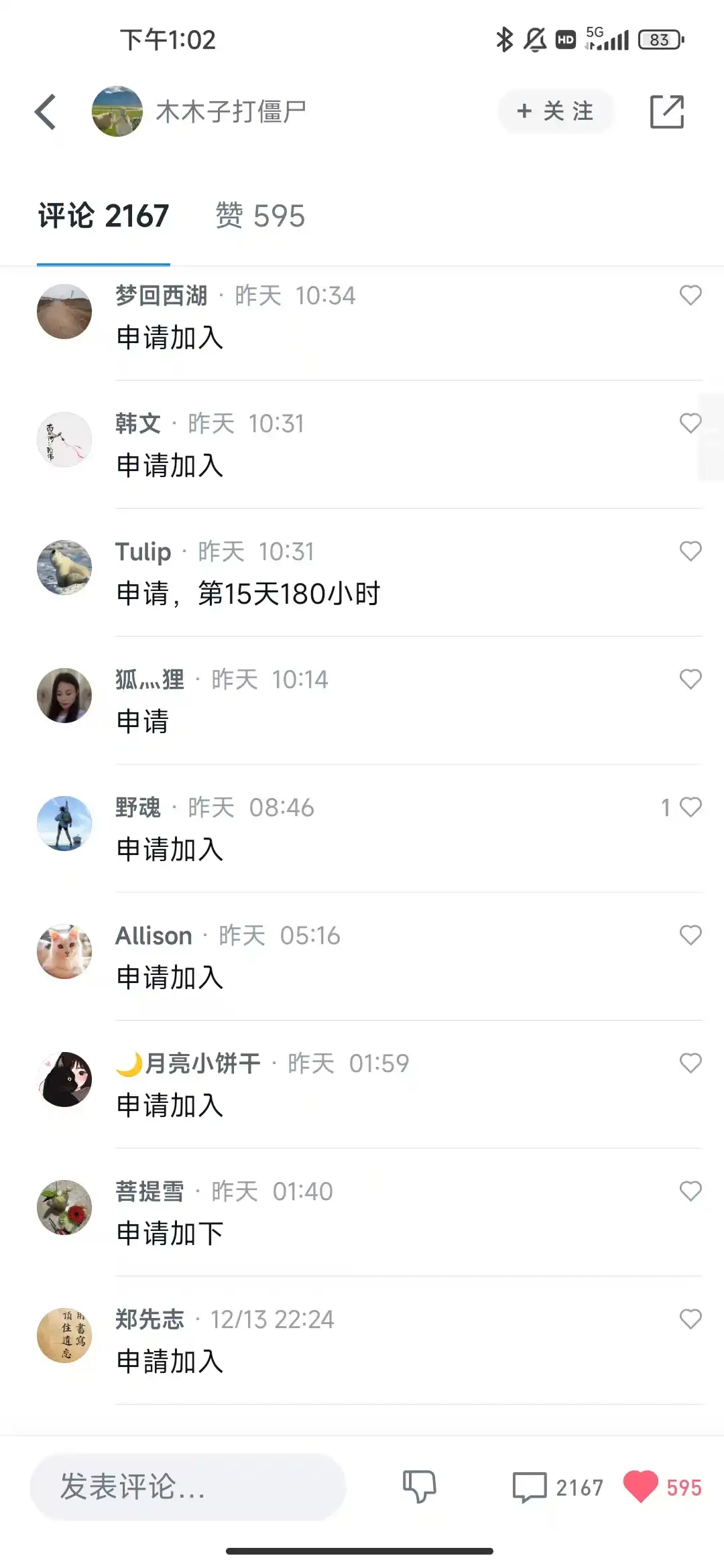Share this post using the top-right icon
The width and height of the screenshot is (724, 1568).
[666, 111]
